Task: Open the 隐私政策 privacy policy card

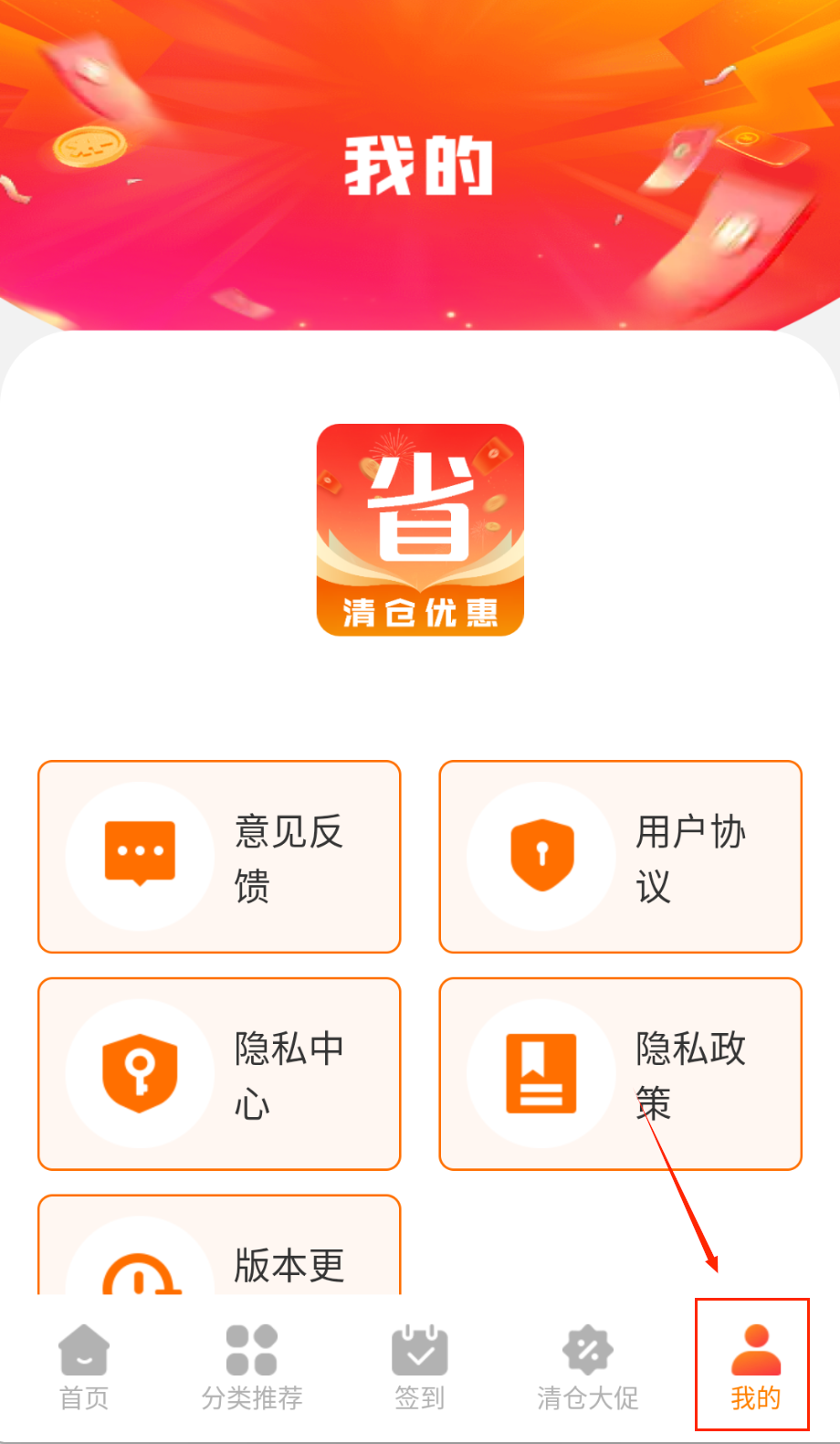Action: (x=621, y=1074)
